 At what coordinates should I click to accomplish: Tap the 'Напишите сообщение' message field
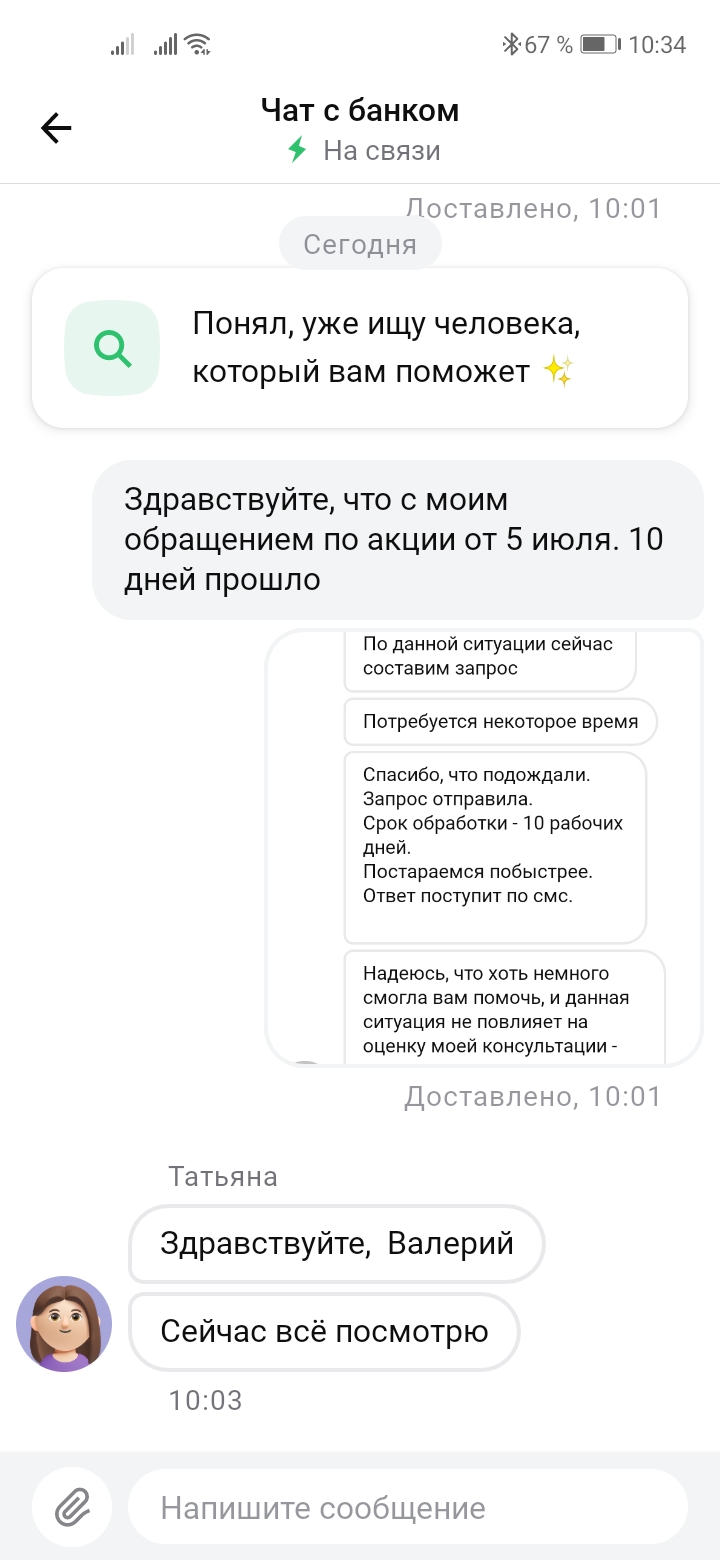(x=406, y=1507)
